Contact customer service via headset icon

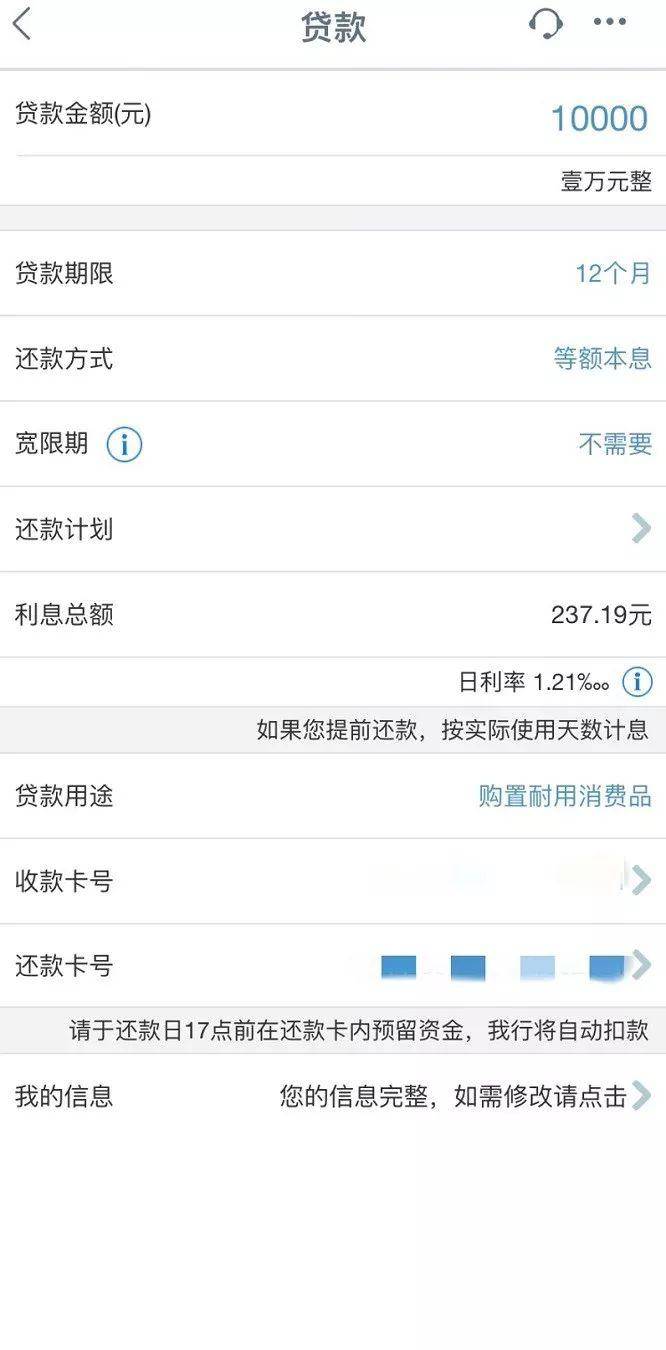click(545, 23)
